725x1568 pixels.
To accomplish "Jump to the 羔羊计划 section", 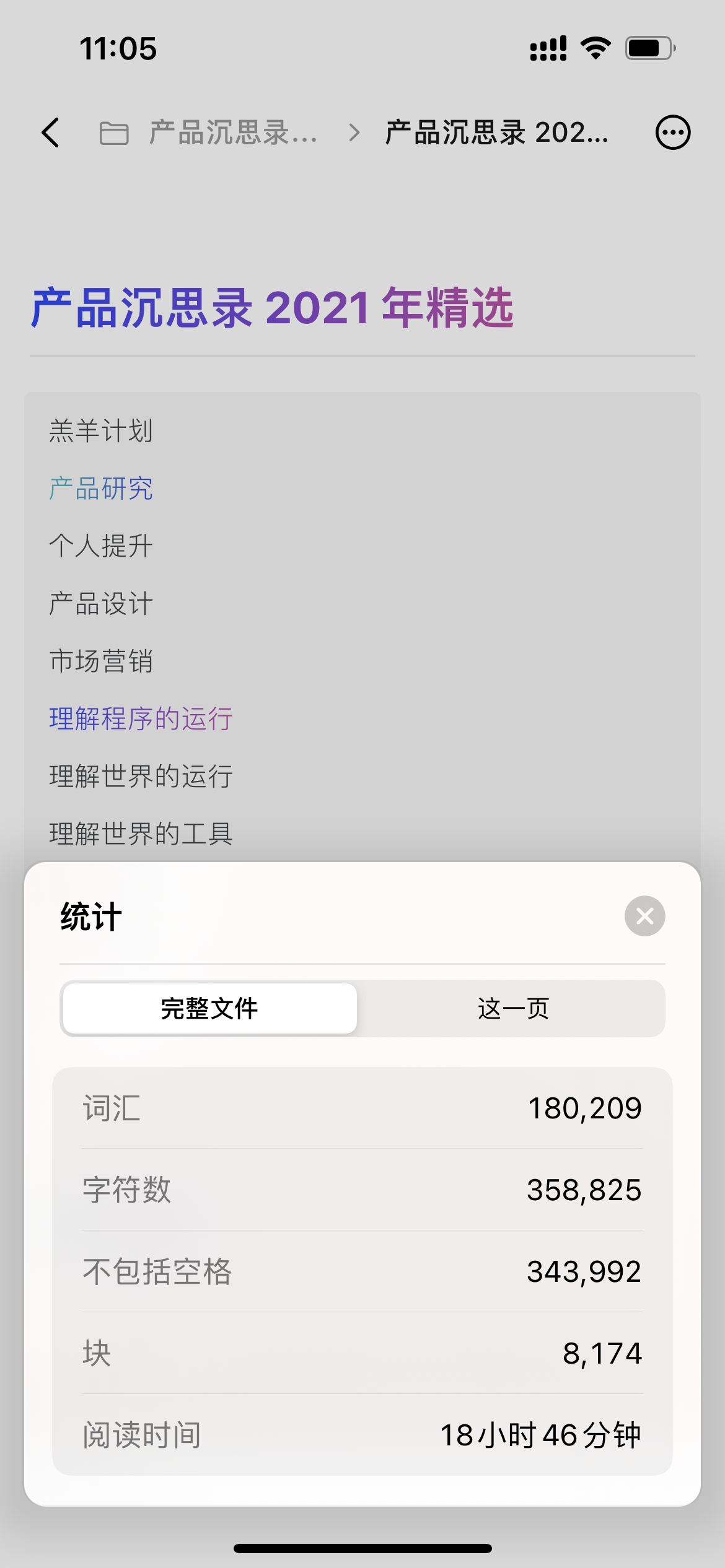I will click(101, 431).
